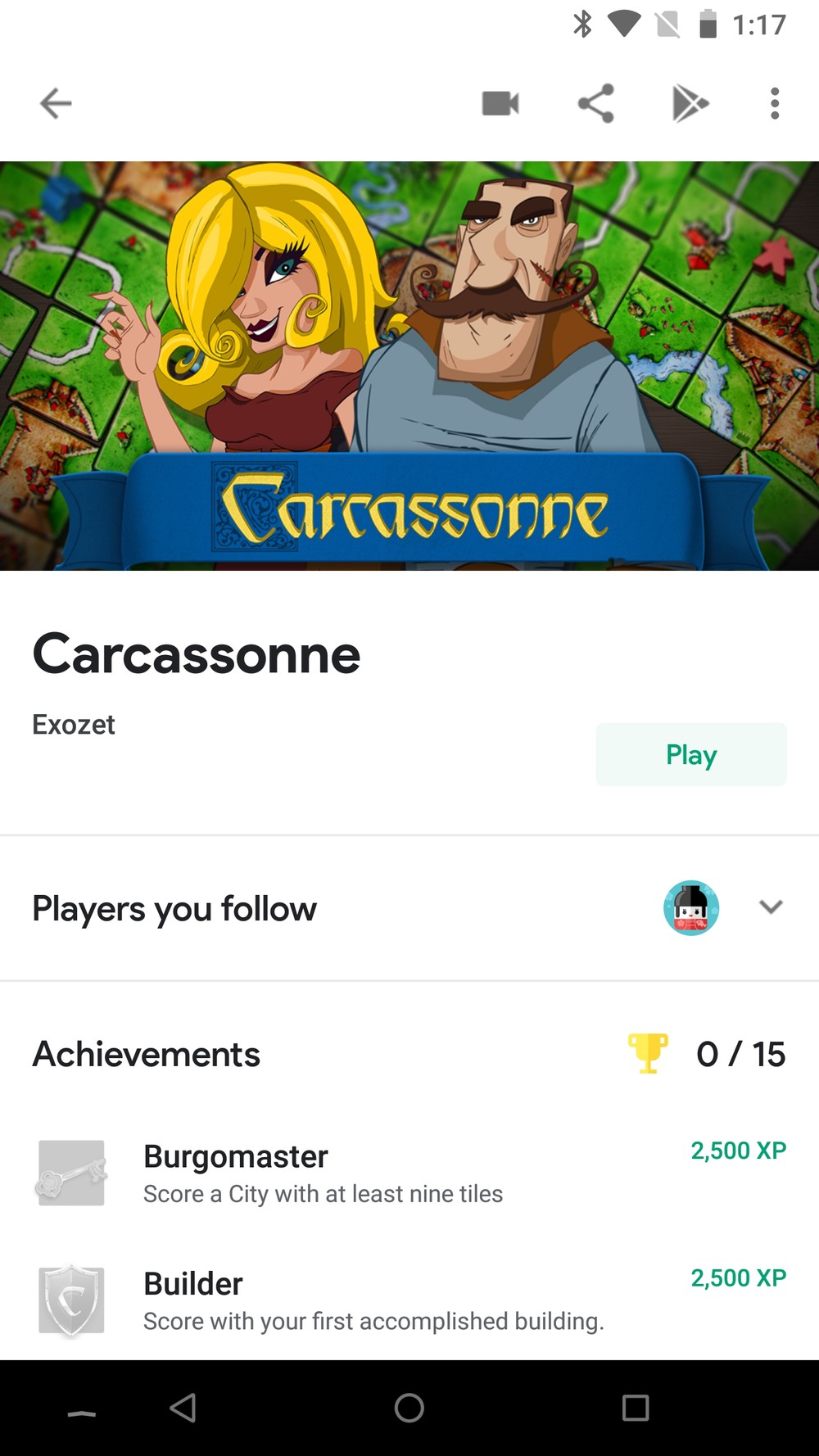The width and height of the screenshot is (819, 1456).
Task: Tap the Play button
Action: [x=690, y=754]
